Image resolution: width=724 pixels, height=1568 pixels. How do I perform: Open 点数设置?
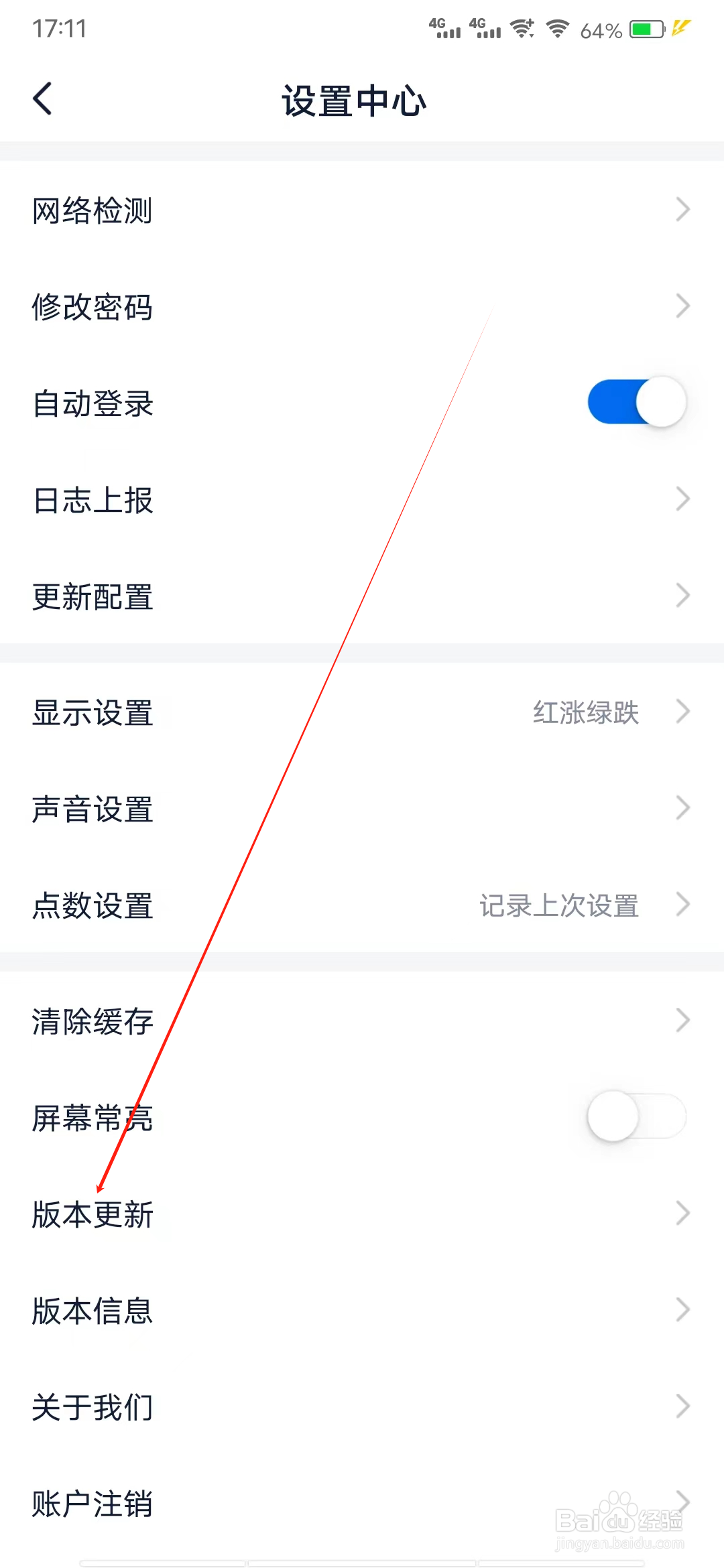93,907
